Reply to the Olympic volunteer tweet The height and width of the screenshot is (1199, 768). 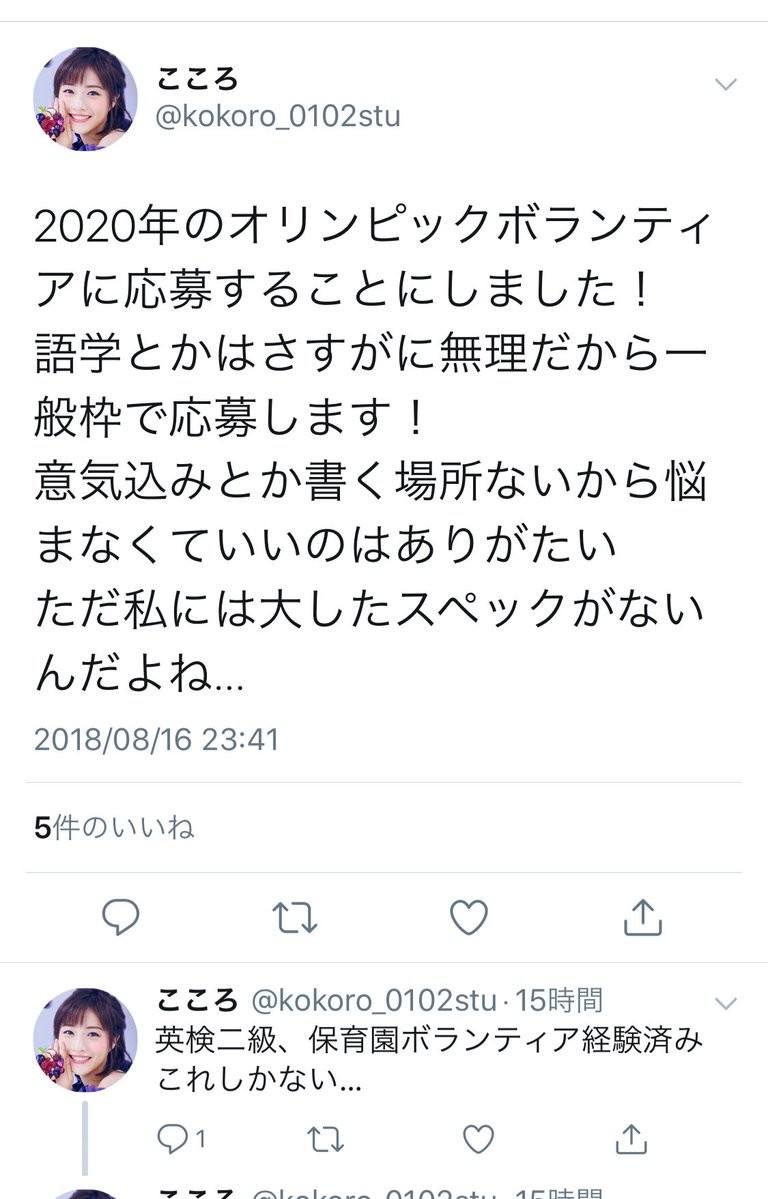(x=121, y=917)
